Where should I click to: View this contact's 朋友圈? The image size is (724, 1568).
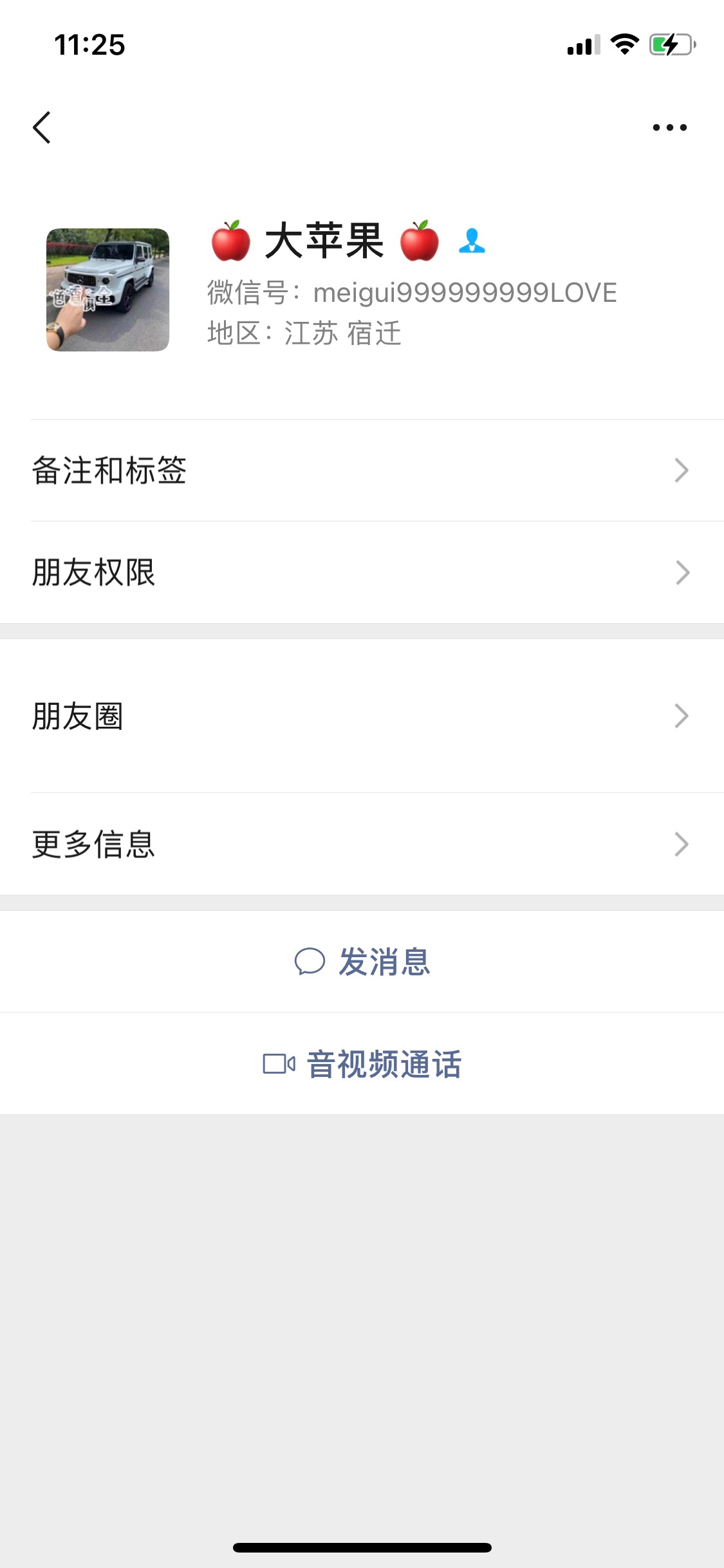click(x=362, y=716)
